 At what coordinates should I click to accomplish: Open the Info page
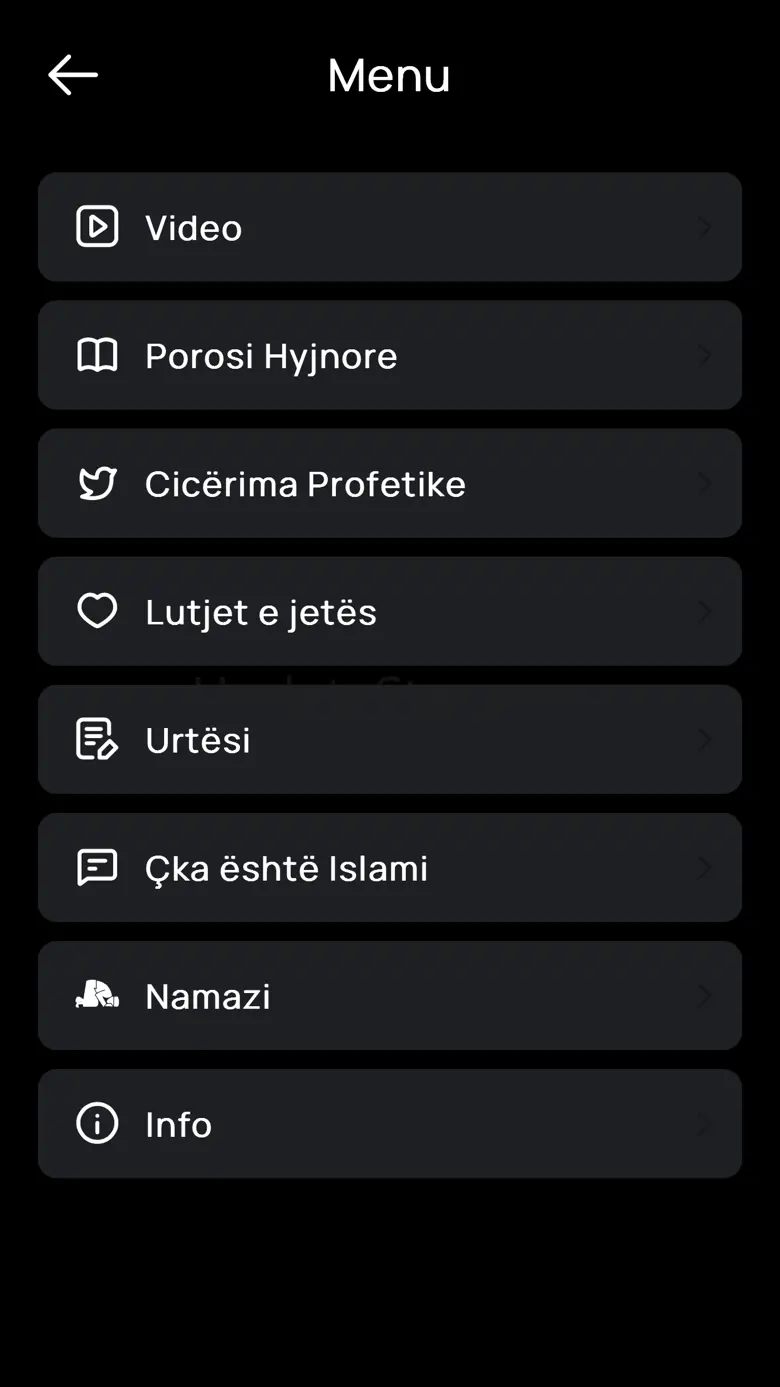pos(390,1123)
